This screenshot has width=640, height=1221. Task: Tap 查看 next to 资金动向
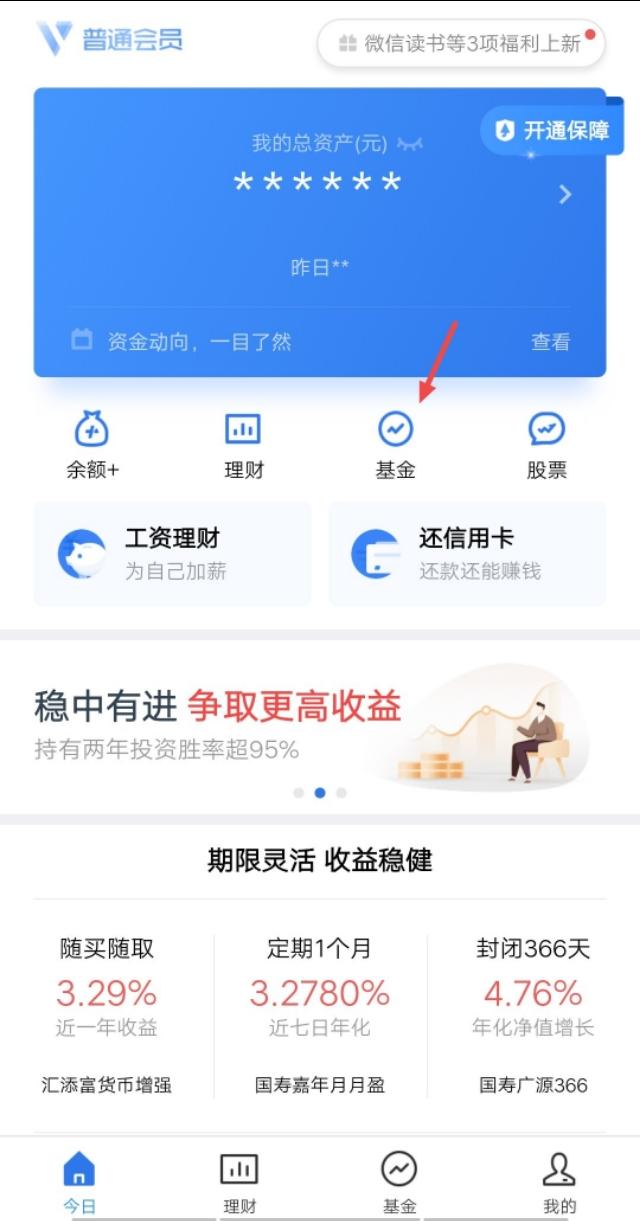tap(550, 342)
